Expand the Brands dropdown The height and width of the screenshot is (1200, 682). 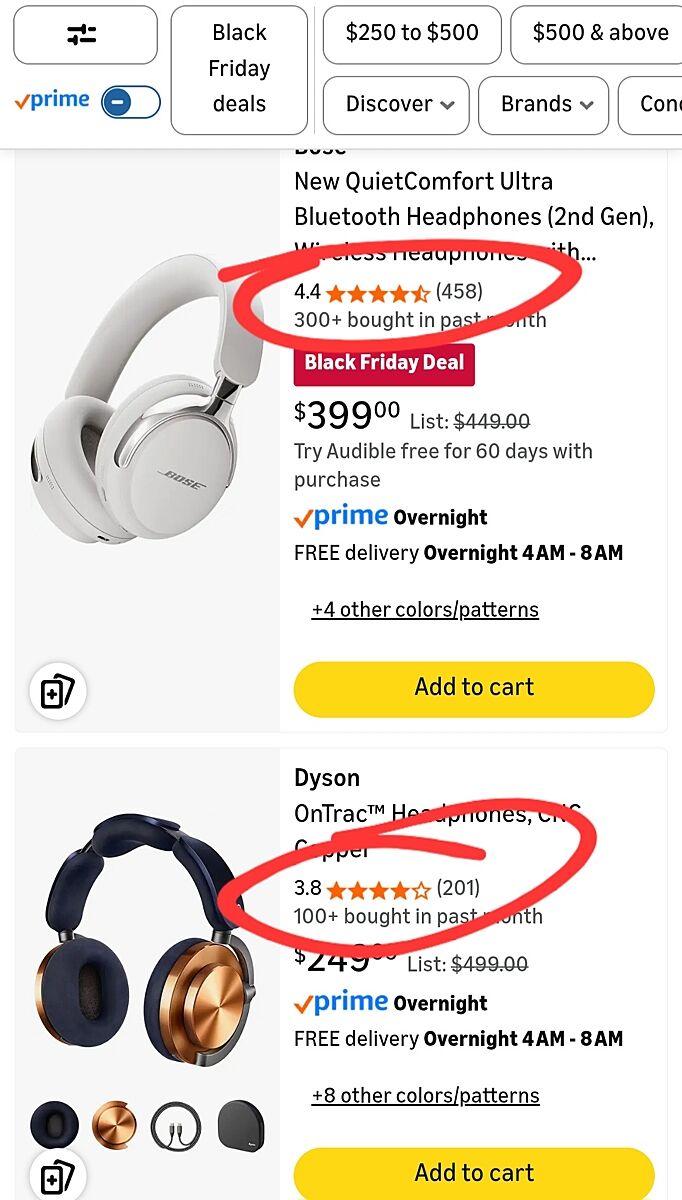tap(543, 104)
